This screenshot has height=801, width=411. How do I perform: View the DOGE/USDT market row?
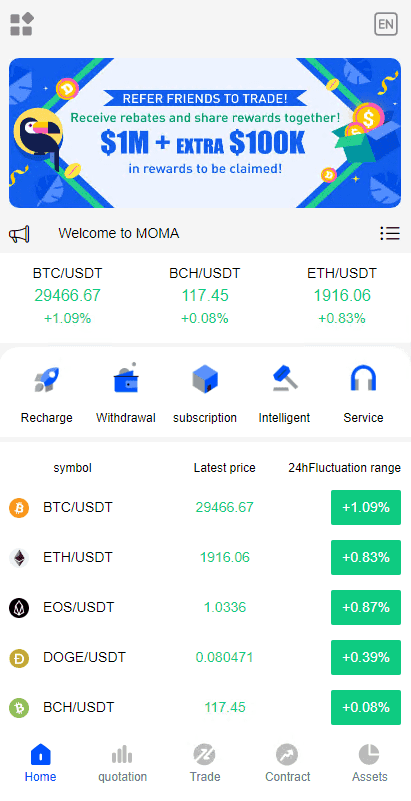click(205, 657)
